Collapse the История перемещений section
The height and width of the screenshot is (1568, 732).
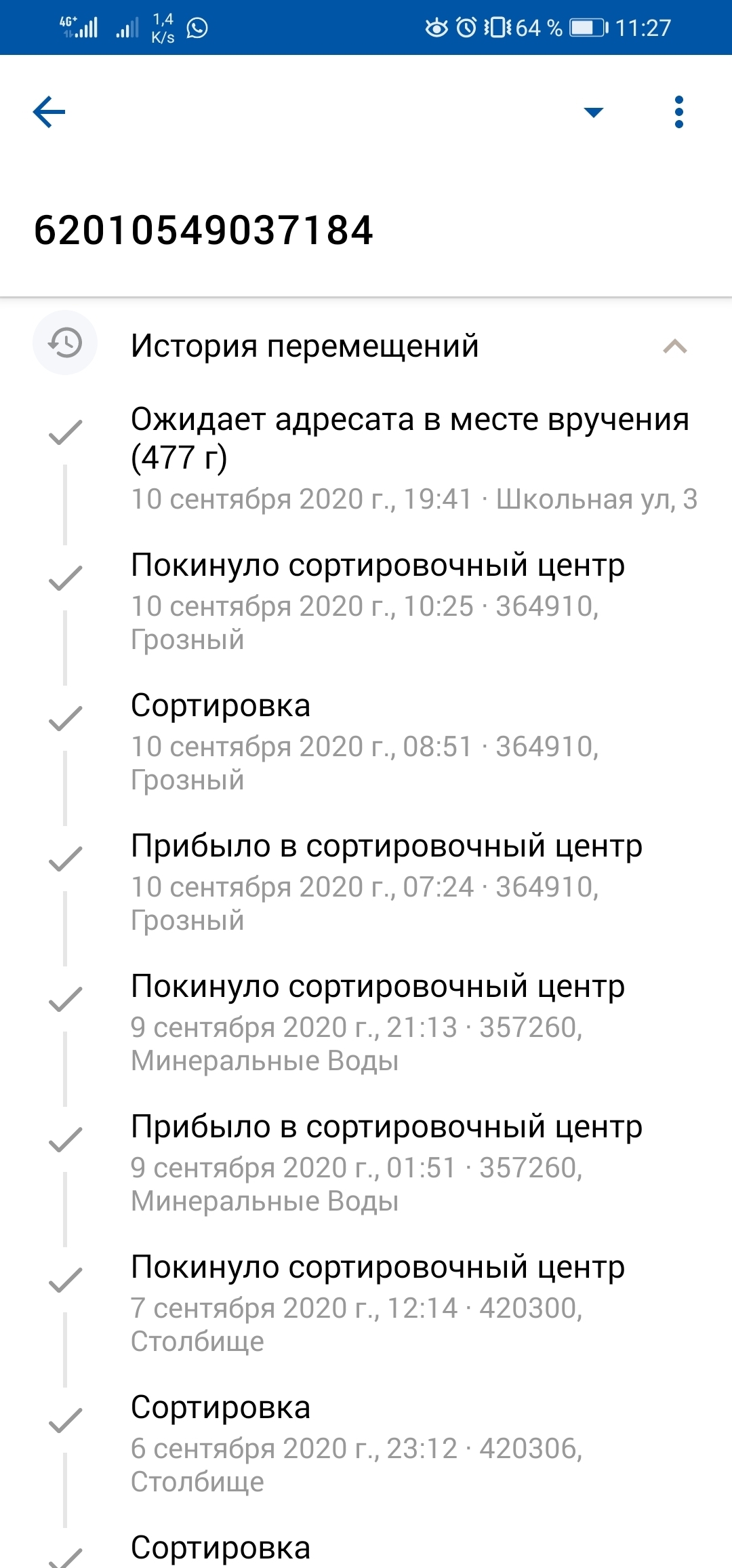coord(674,347)
